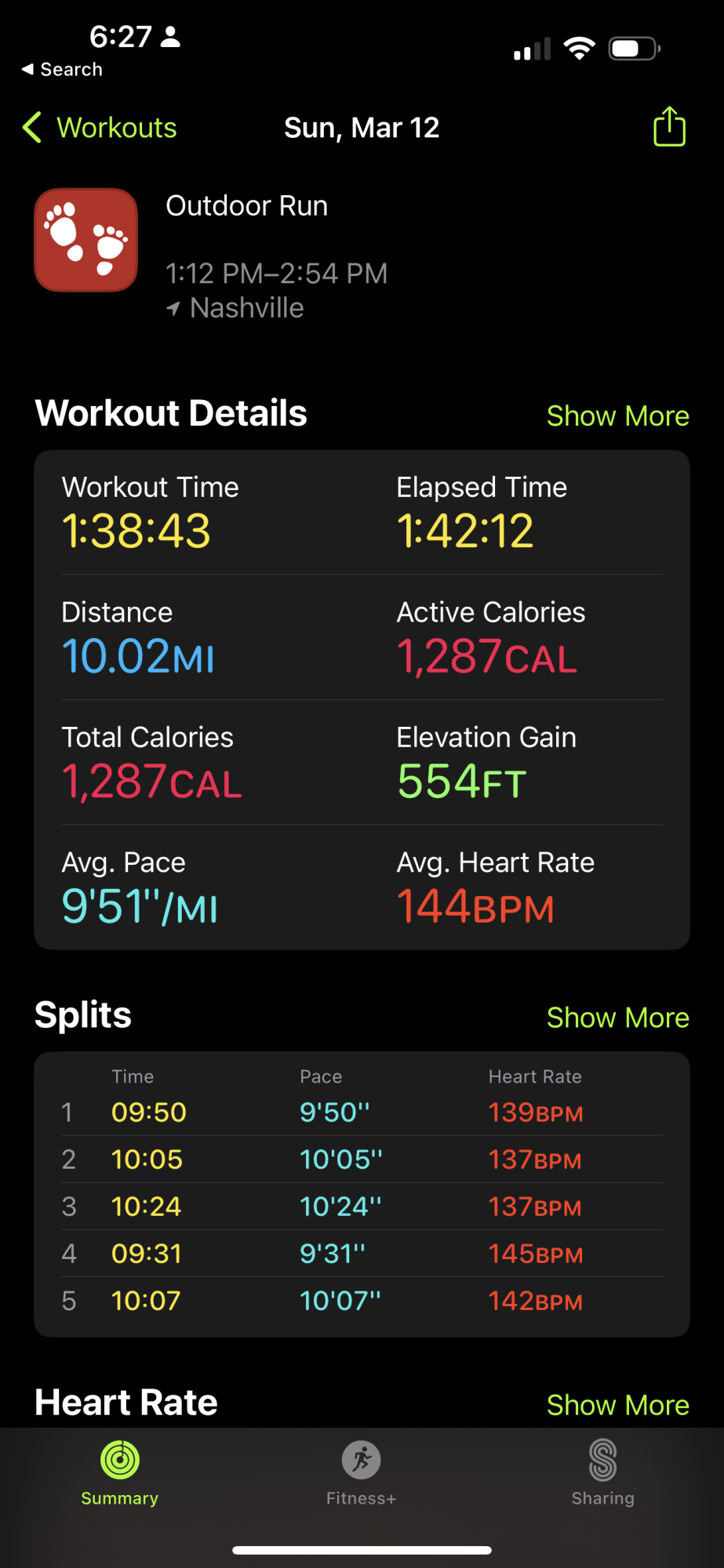Show more Heart Rate data
The image size is (724, 1568).
pyautogui.click(x=617, y=1405)
